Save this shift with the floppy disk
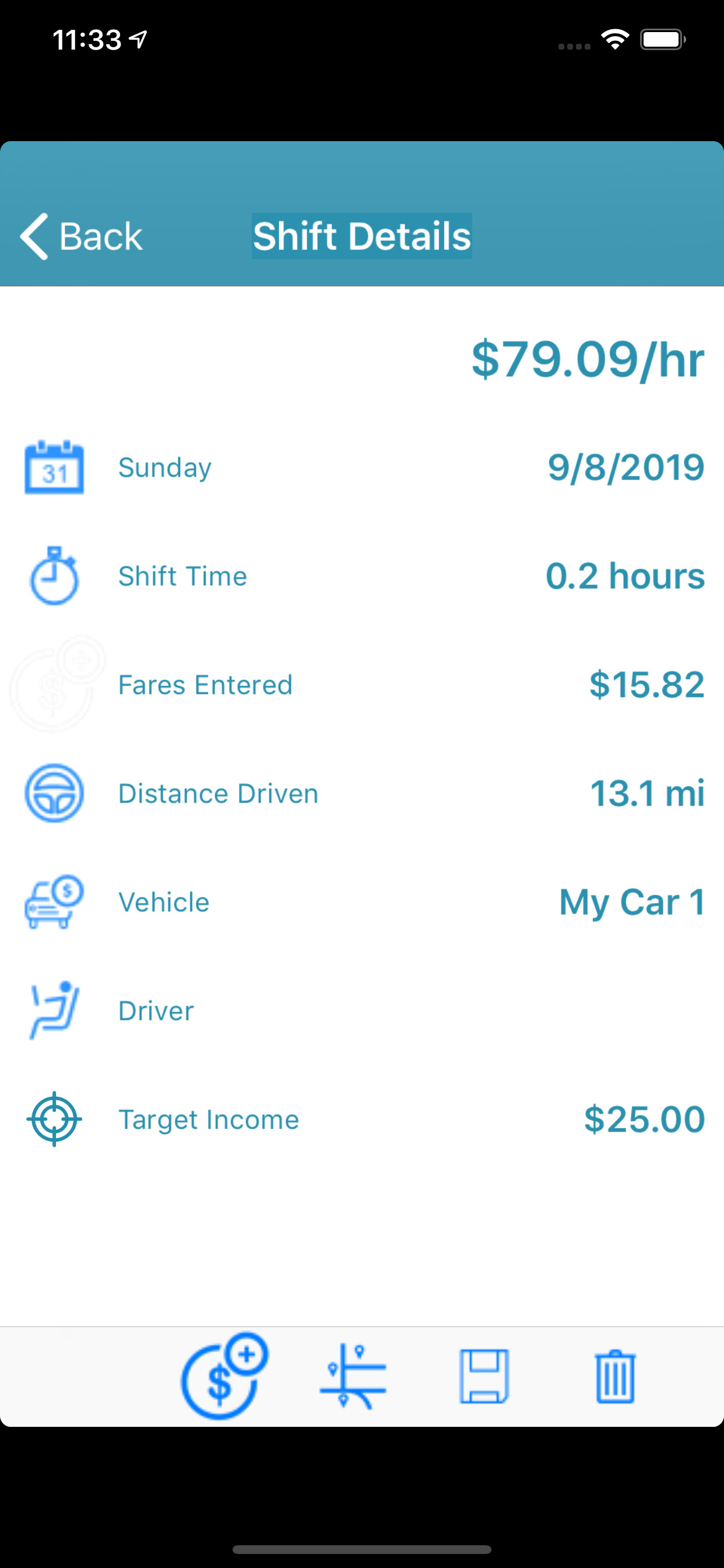The height and width of the screenshot is (1568, 724). point(484,1375)
